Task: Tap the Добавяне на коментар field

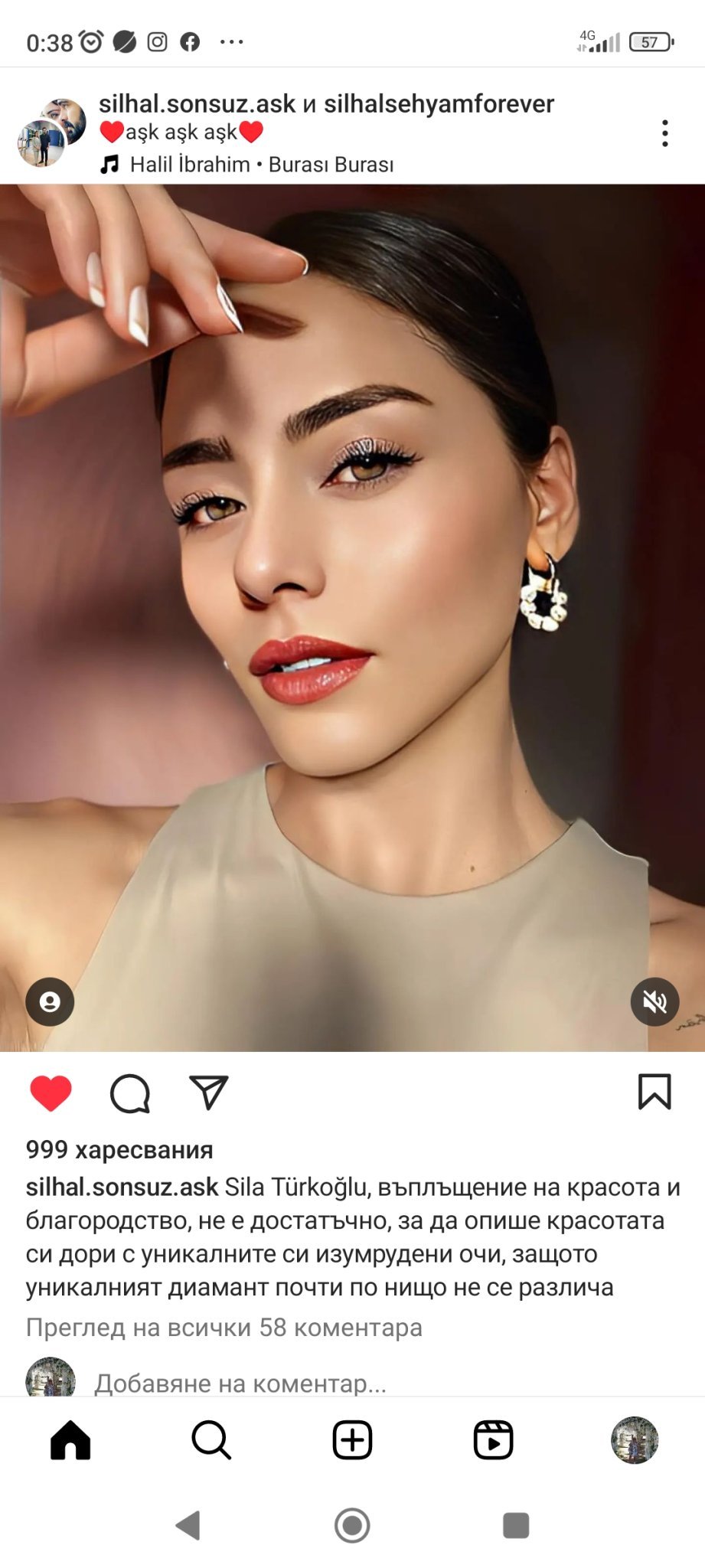Action: pyautogui.click(x=240, y=1383)
